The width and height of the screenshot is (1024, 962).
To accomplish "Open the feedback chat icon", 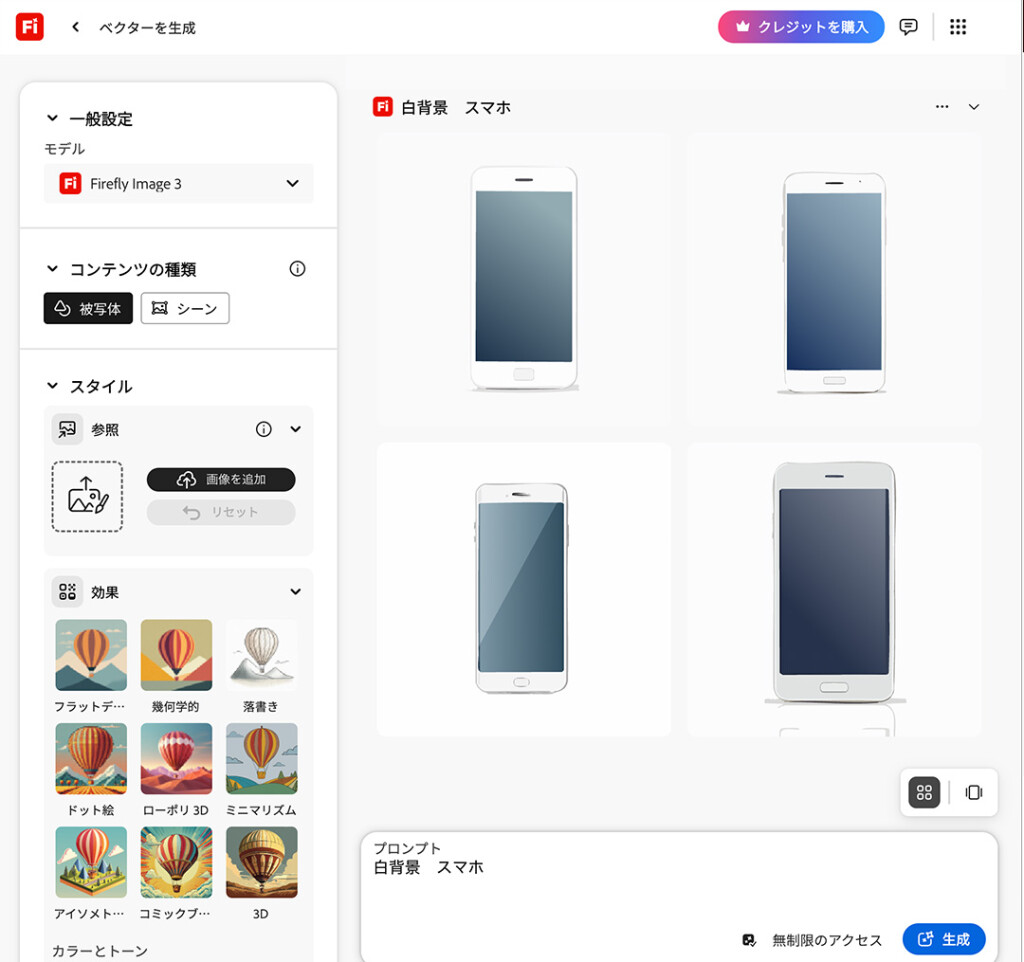I will 908,27.
